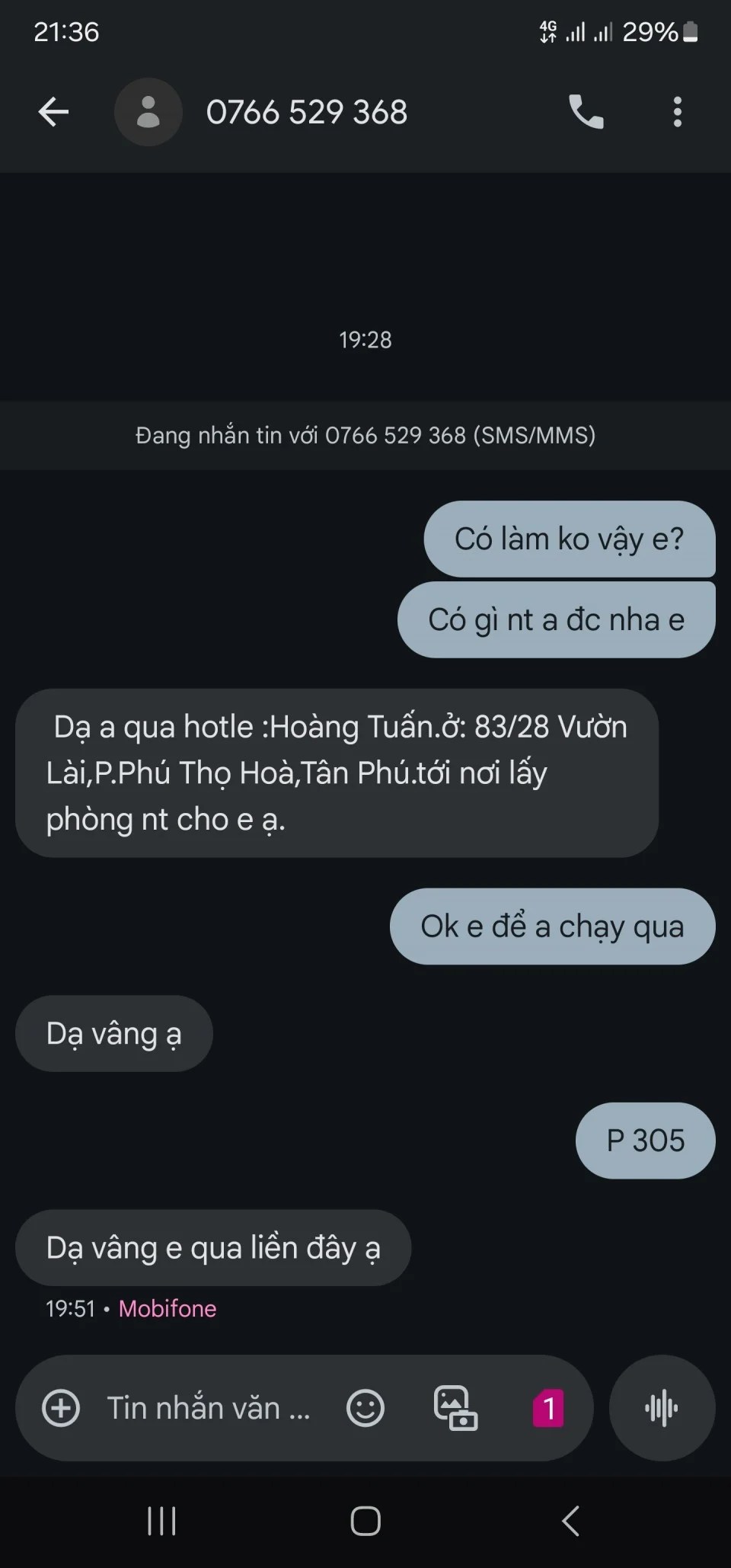Tap the system home button
731x1568 pixels.
[x=365, y=1522]
